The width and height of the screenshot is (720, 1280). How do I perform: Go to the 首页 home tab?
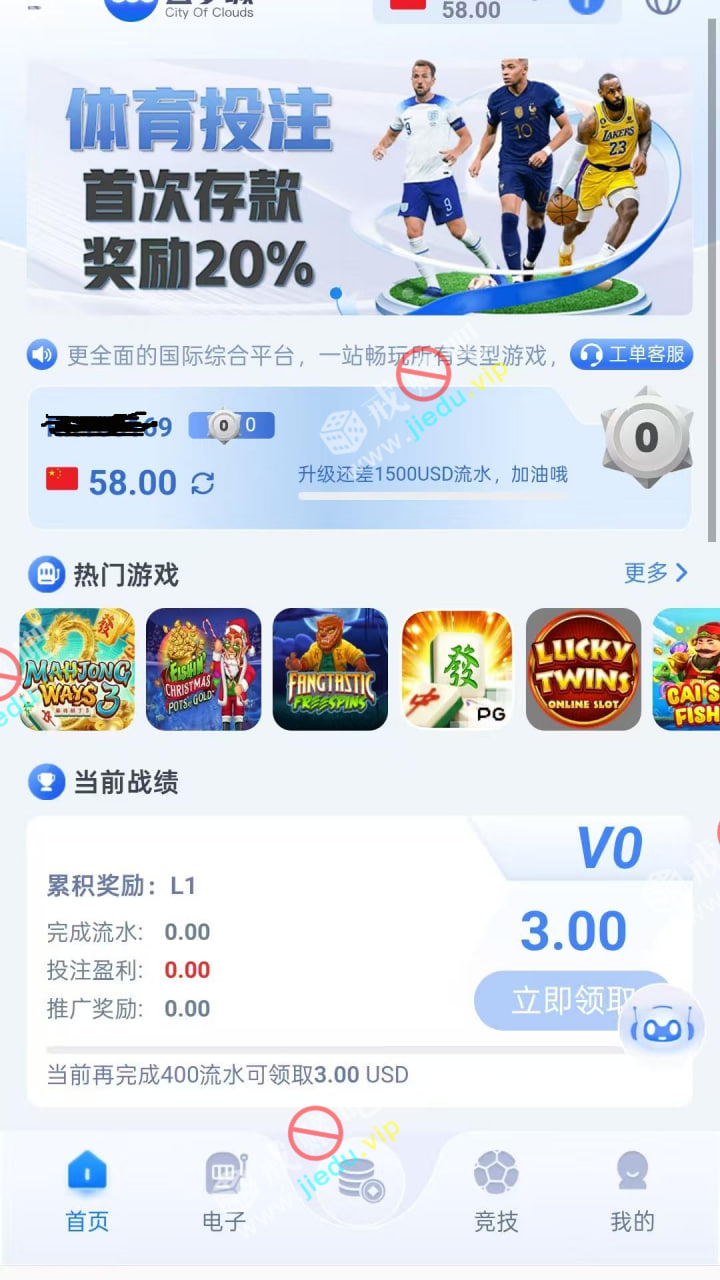coord(87,1192)
